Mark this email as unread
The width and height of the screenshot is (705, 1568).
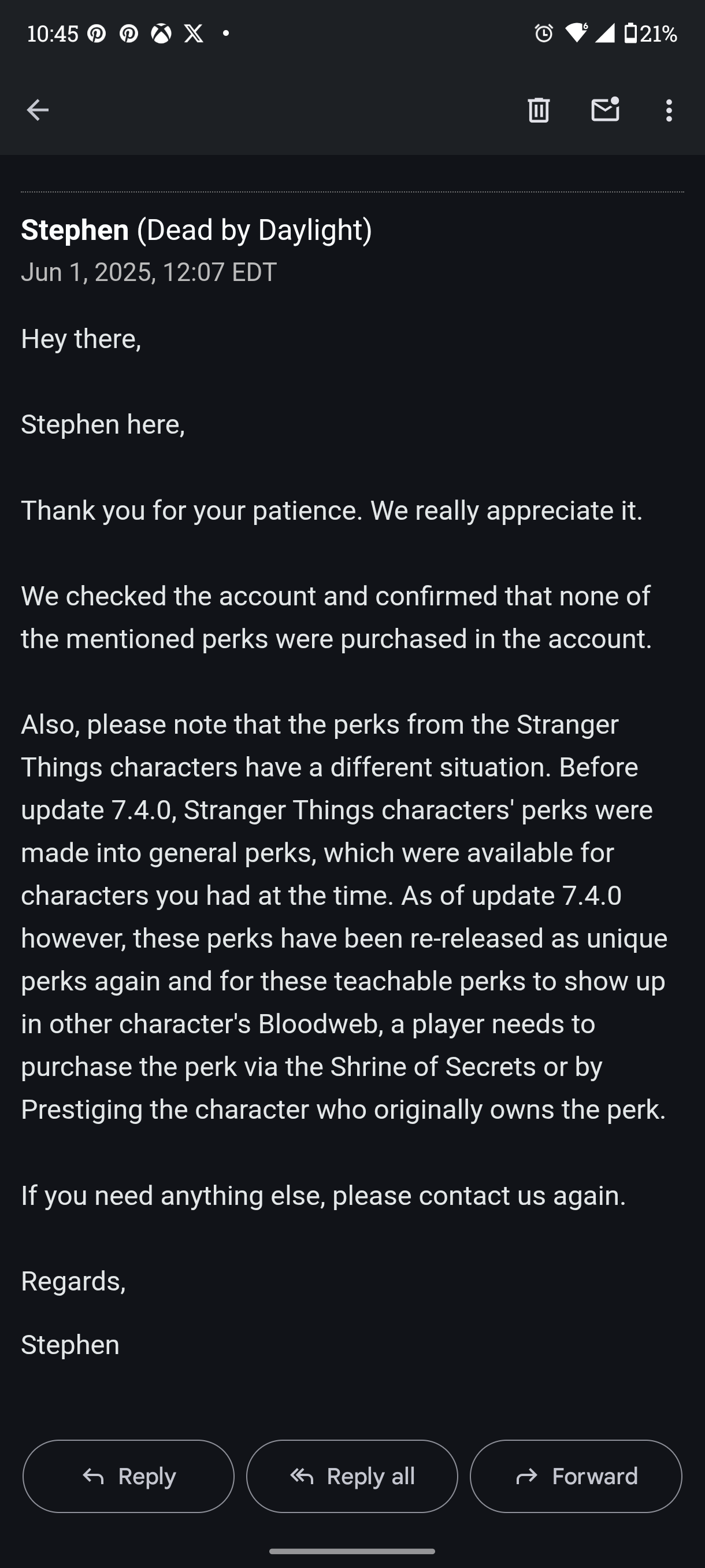coord(604,110)
